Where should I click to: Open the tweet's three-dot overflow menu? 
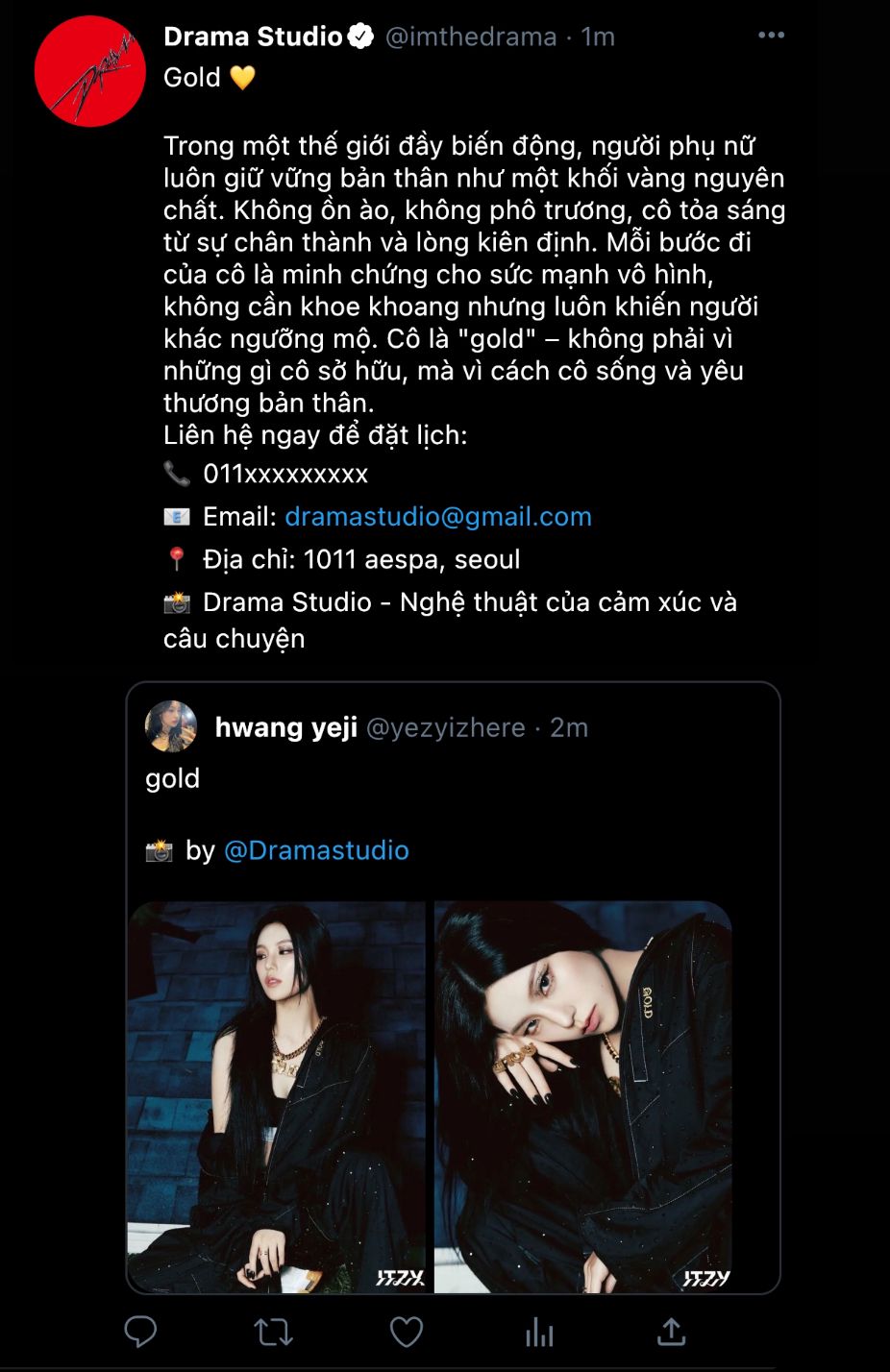pos(771,36)
